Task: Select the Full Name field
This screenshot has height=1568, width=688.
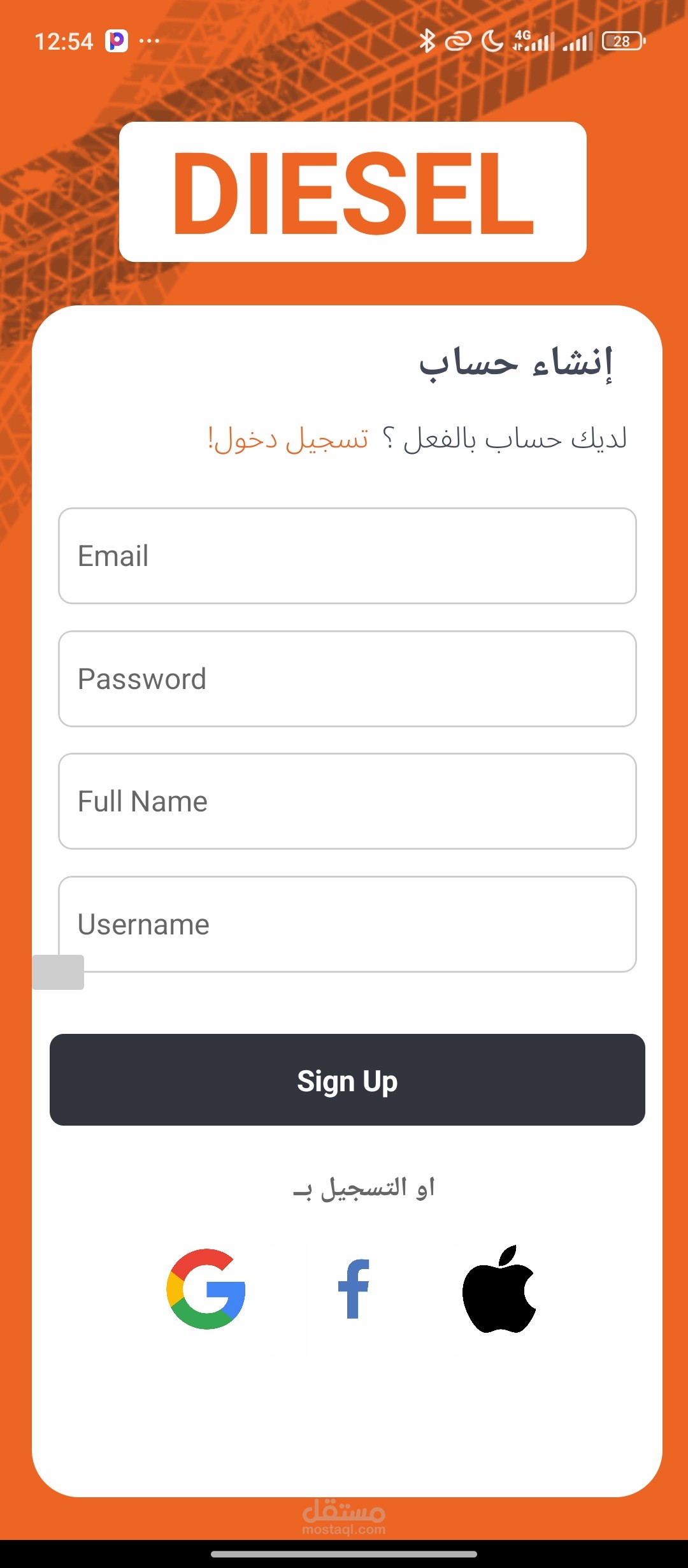Action: pyautogui.click(x=347, y=801)
